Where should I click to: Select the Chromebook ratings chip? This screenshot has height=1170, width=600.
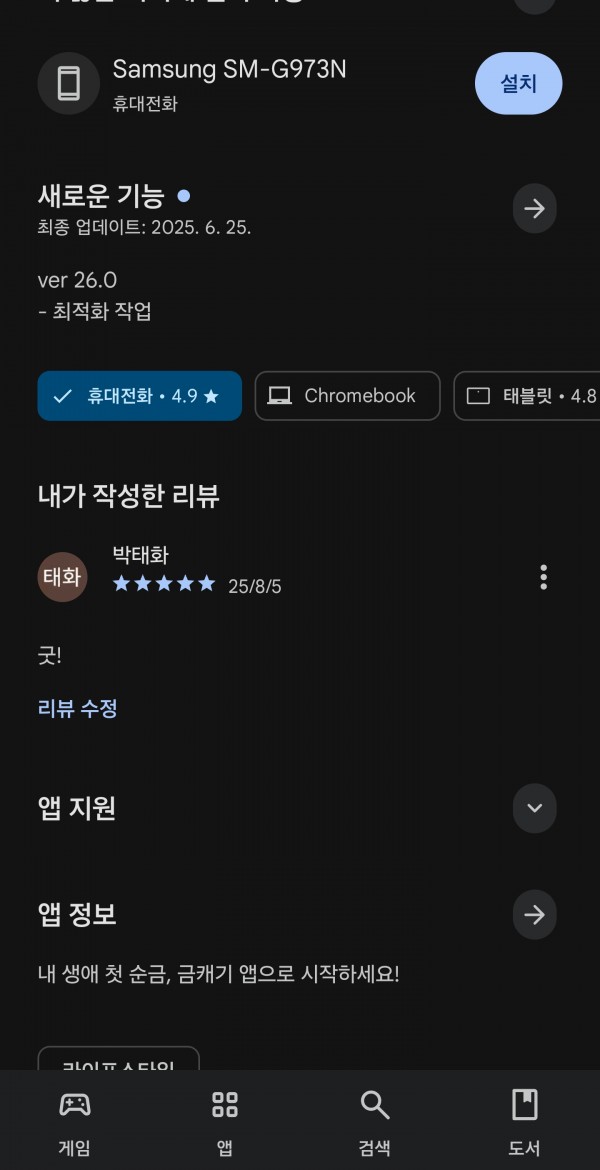pyautogui.click(x=348, y=396)
